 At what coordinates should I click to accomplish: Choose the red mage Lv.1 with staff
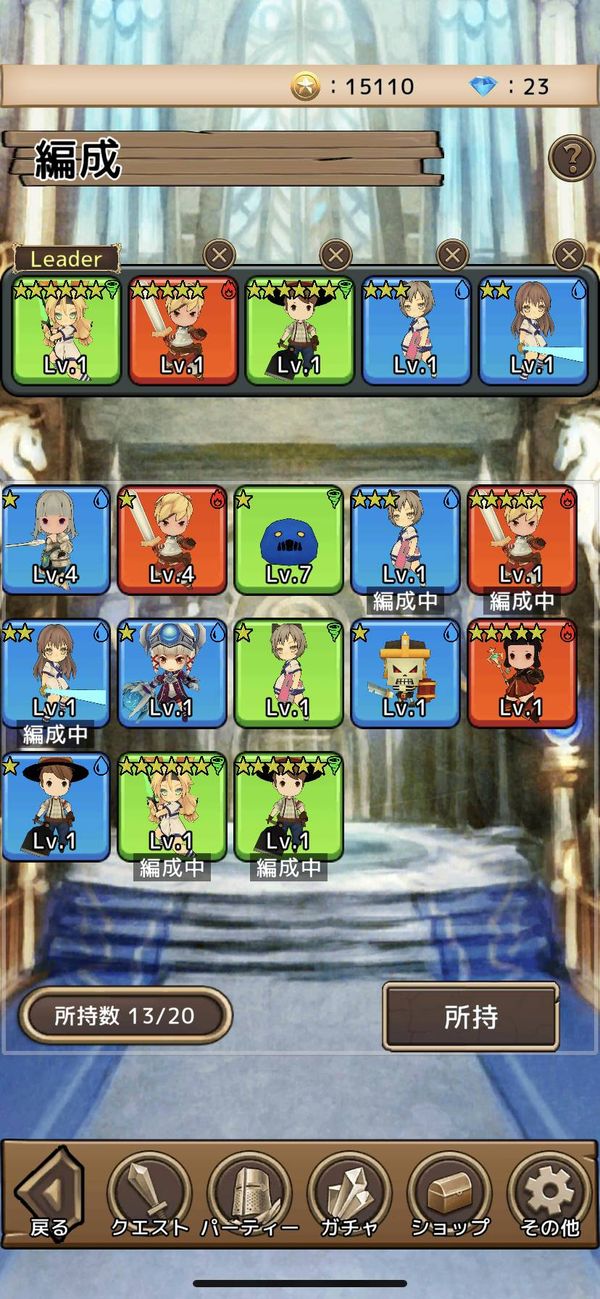(x=522, y=673)
